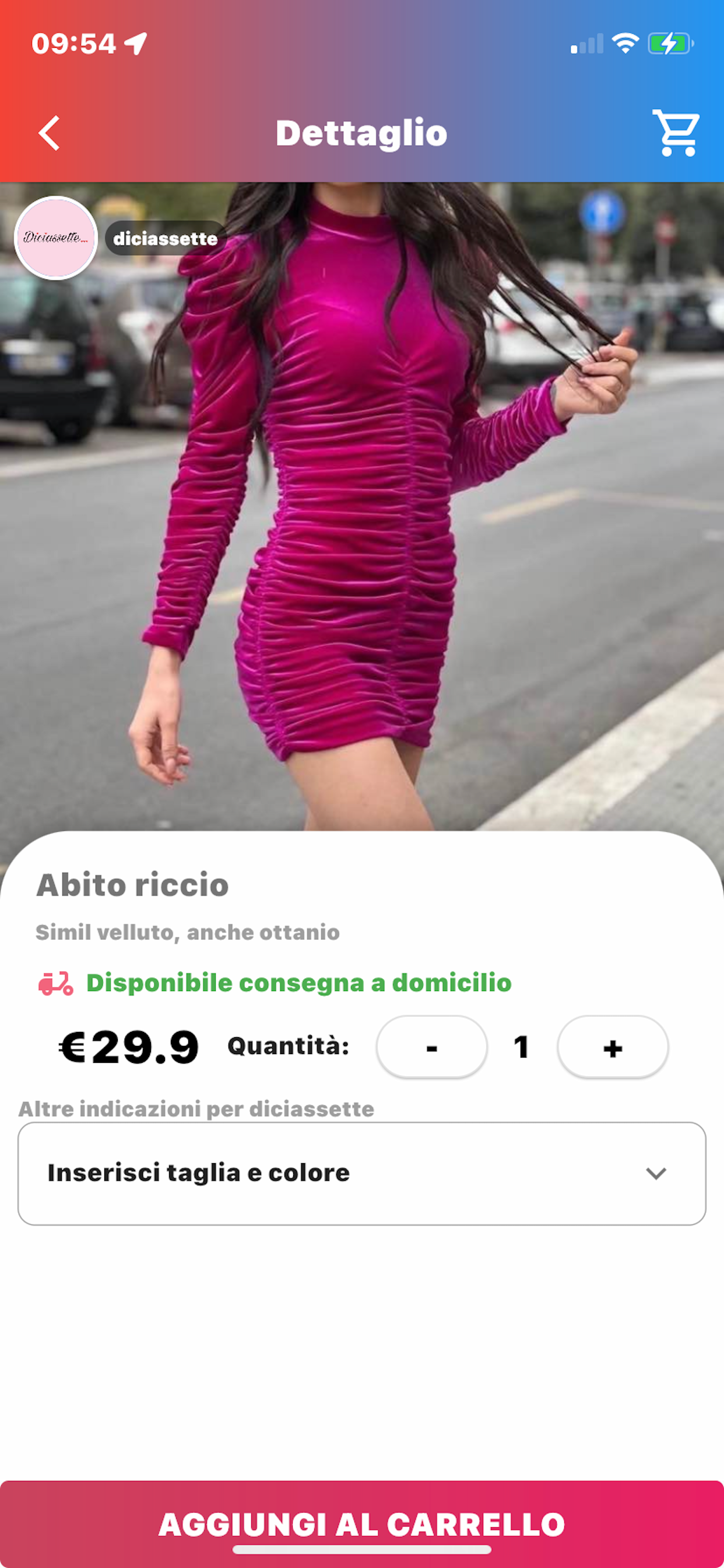This screenshot has width=724, height=1568.
Task: Go back using the top-left arrow
Action: pyautogui.click(x=50, y=132)
